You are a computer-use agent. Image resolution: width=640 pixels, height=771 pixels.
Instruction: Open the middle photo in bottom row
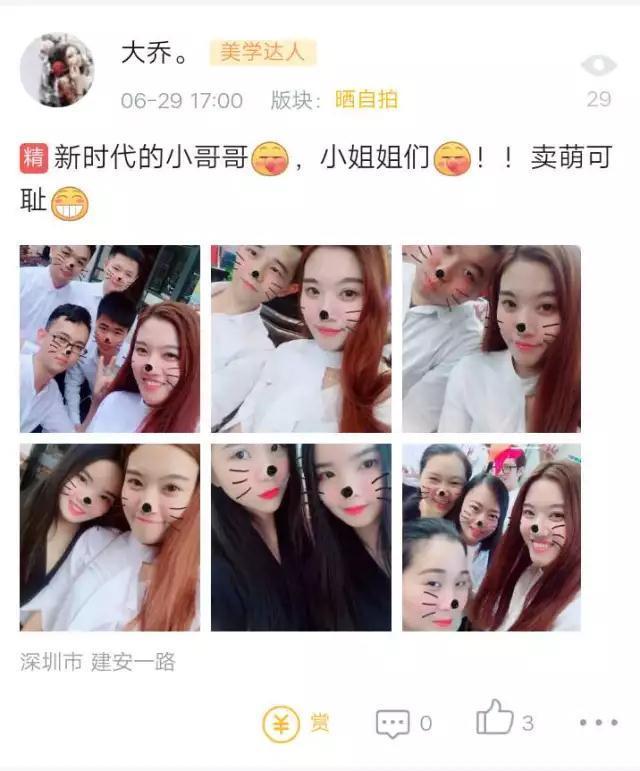(x=301, y=537)
